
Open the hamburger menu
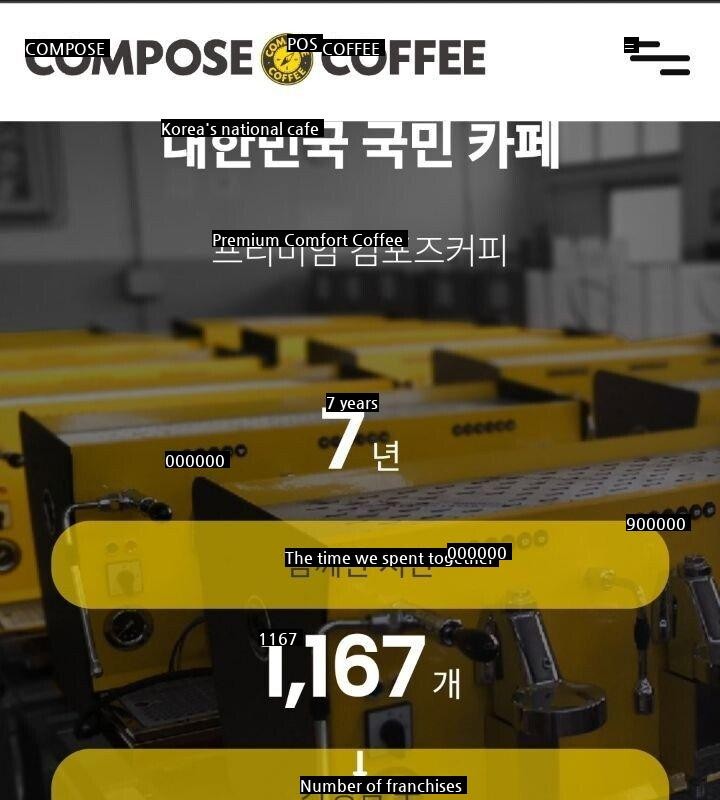pyautogui.click(x=657, y=58)
